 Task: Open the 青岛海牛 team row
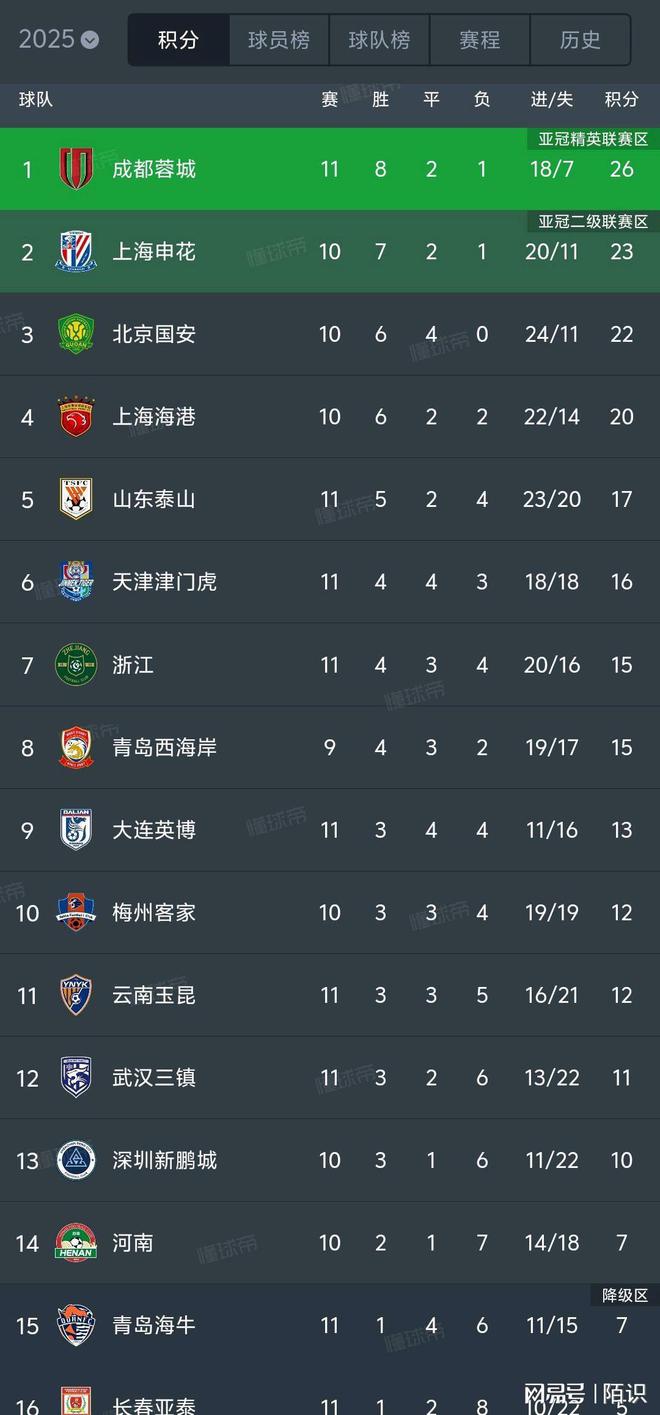(330, 1325)
